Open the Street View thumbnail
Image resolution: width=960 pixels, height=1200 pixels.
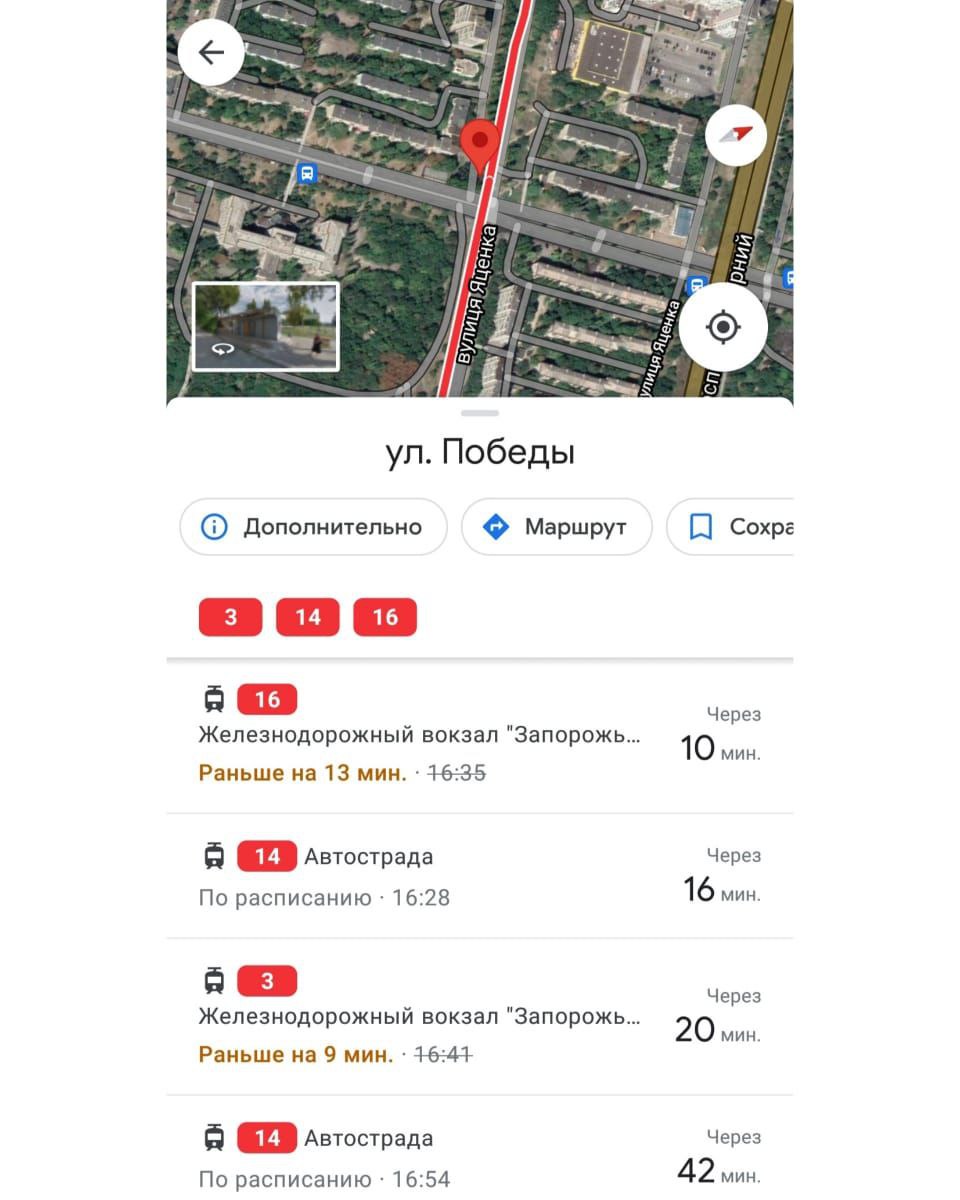point(266,327)
